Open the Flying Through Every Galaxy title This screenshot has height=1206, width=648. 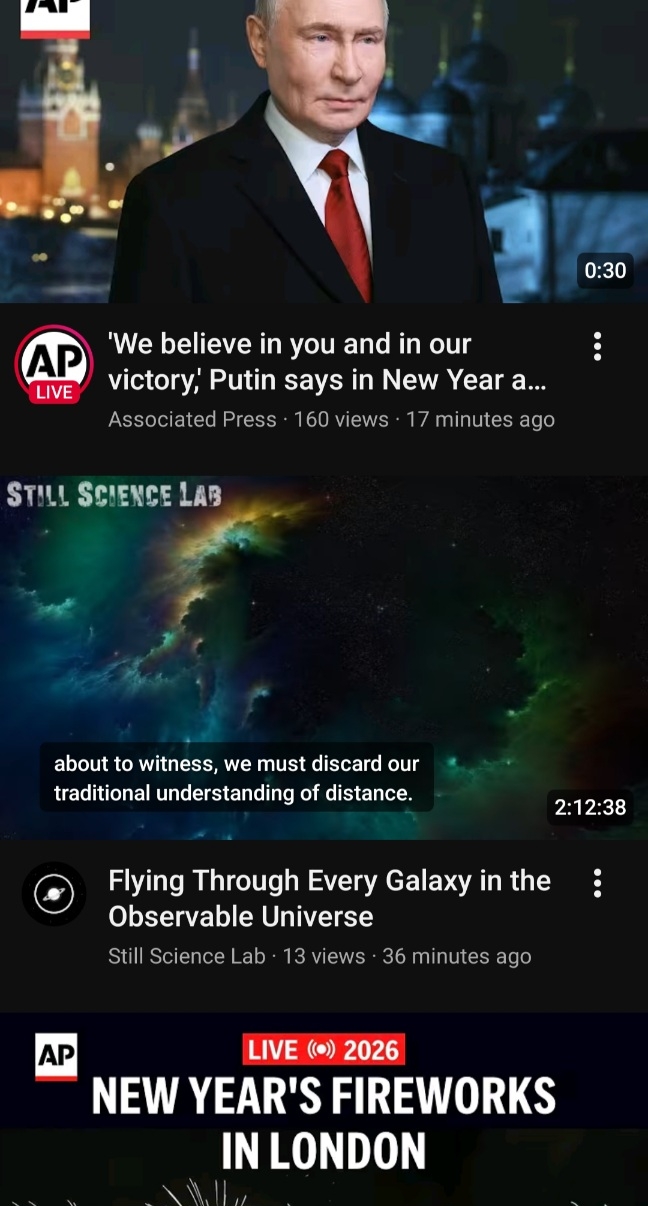(x=329, y=898)
